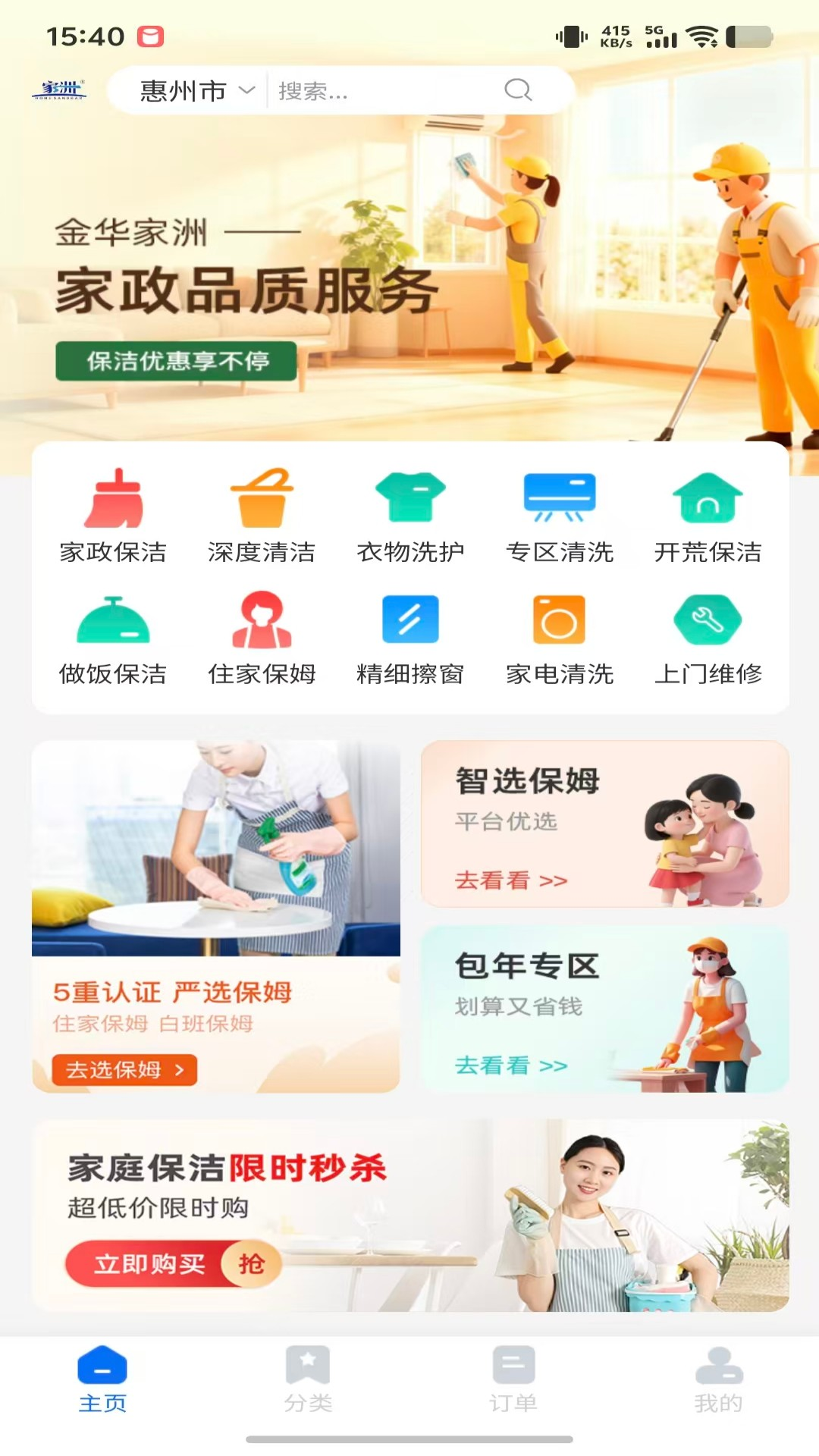Screen dimensions: 819x1456
Task: Go to the 我的 profile tab
Action: pos(716,1380)
